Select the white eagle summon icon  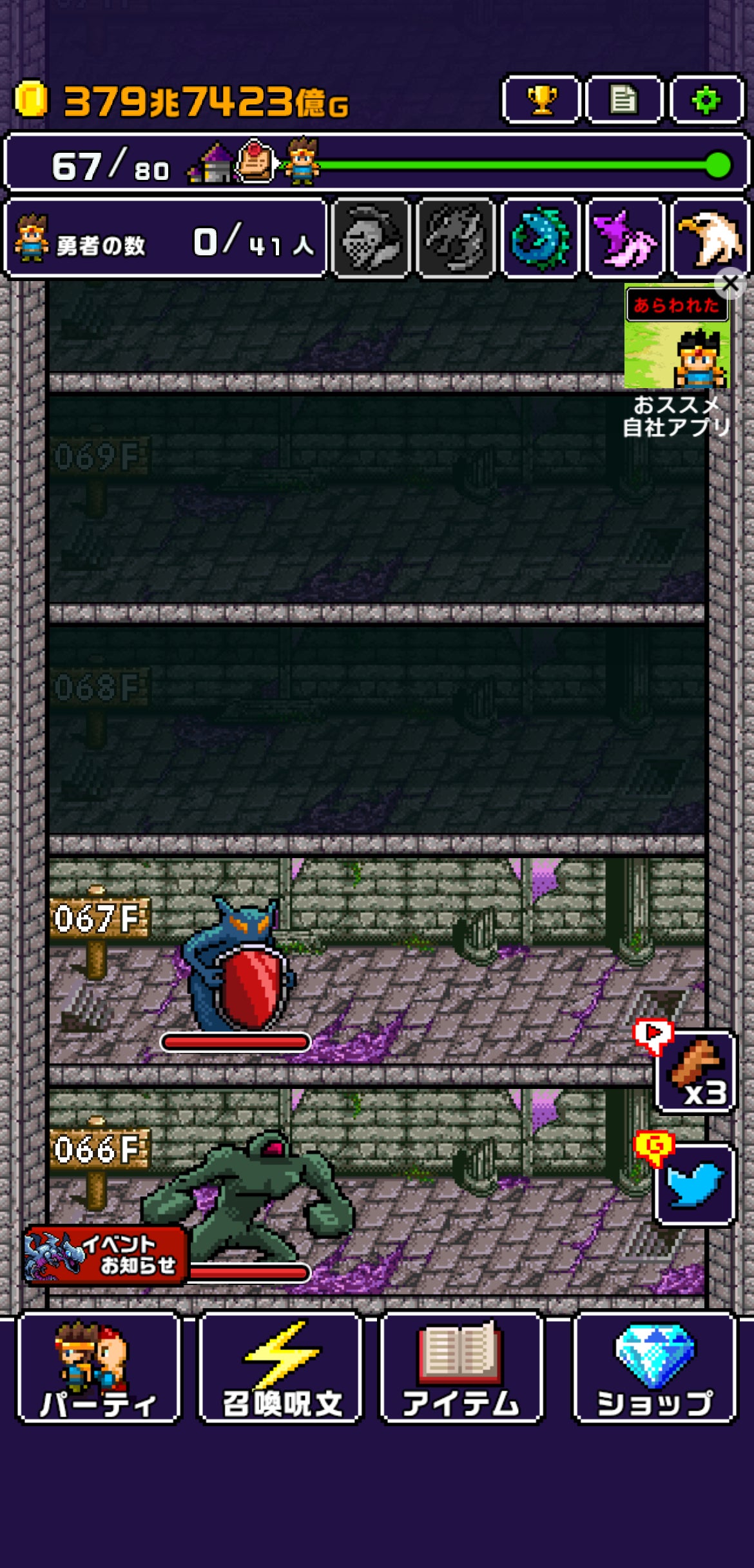[709, 239]
